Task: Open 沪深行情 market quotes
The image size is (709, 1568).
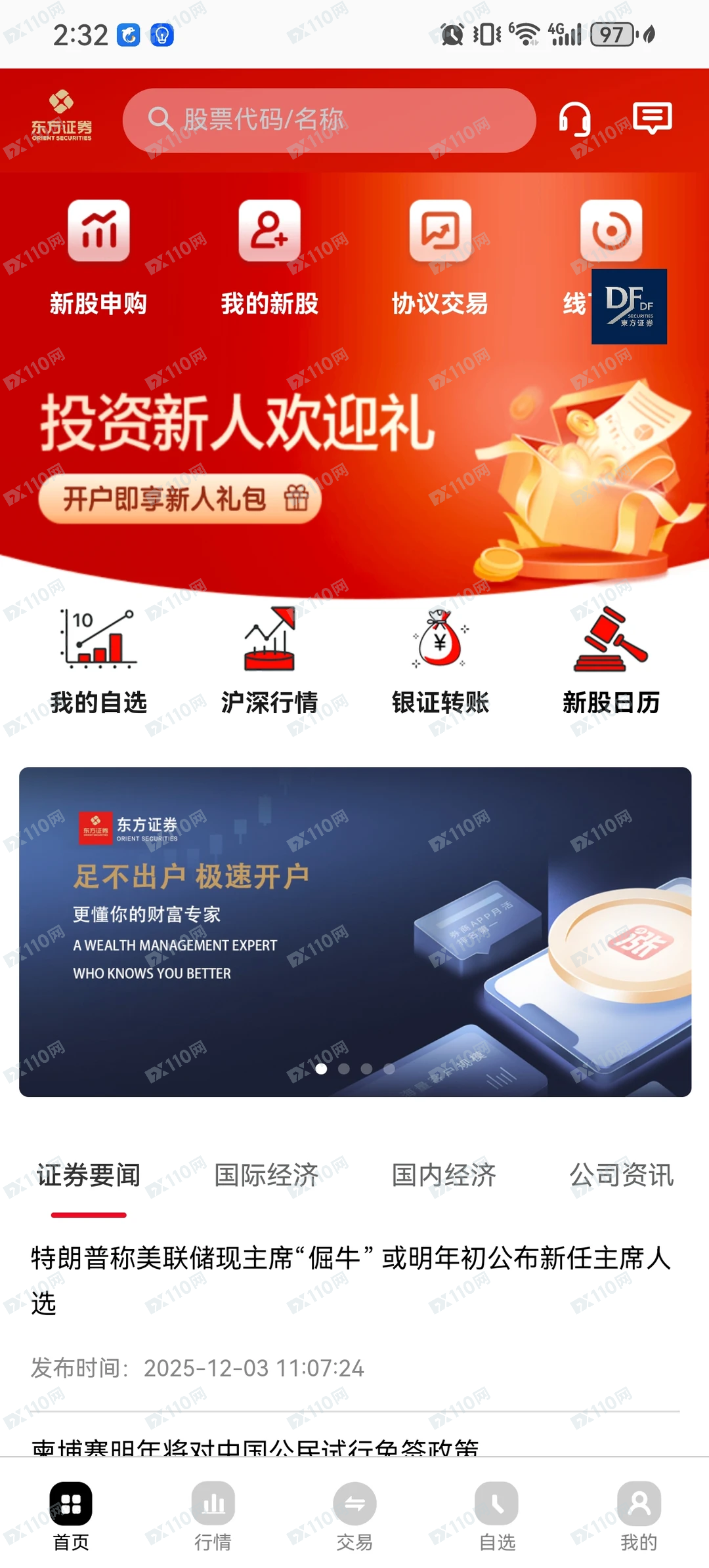Action: [269, 660]
